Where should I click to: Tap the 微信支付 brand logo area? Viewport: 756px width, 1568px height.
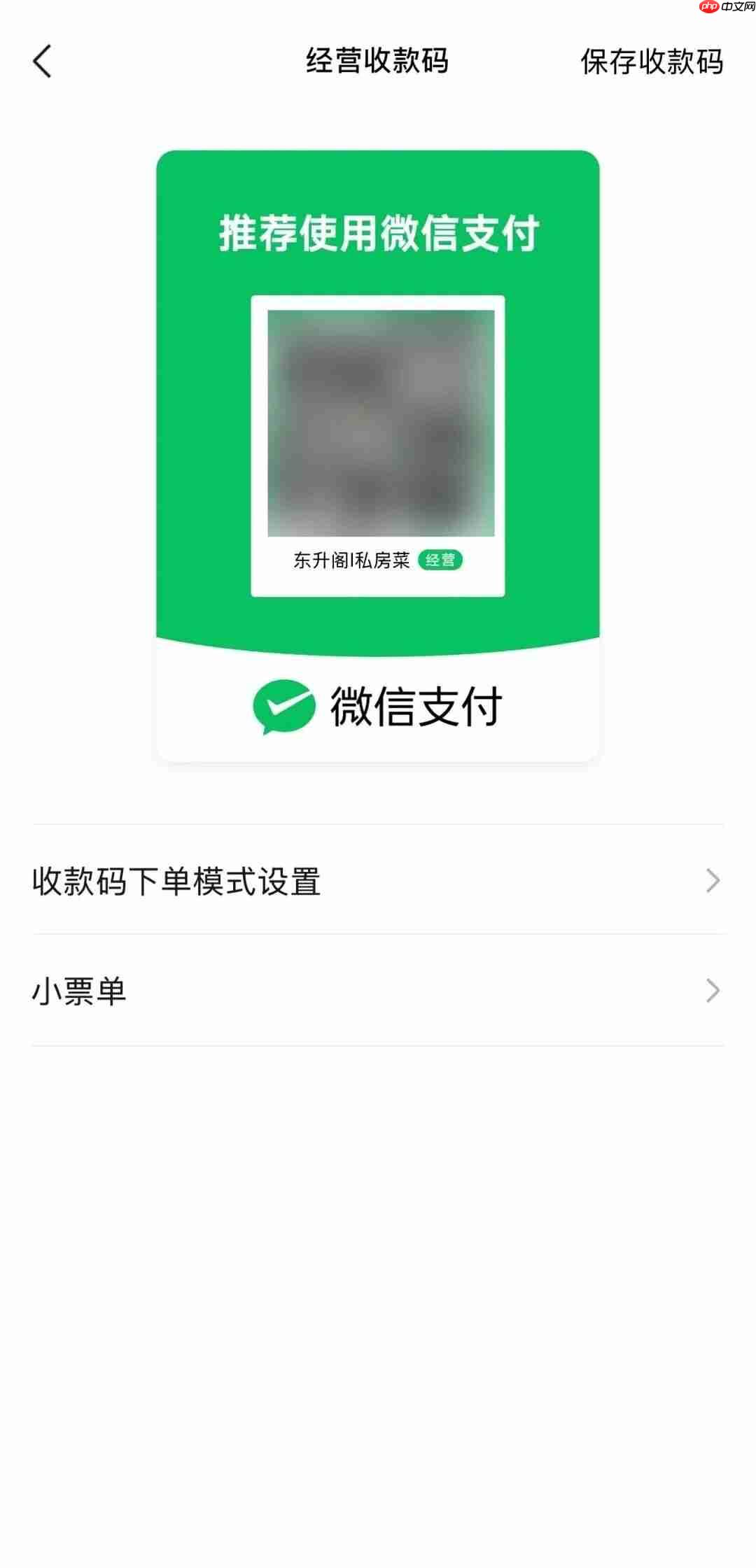[378, 709]
